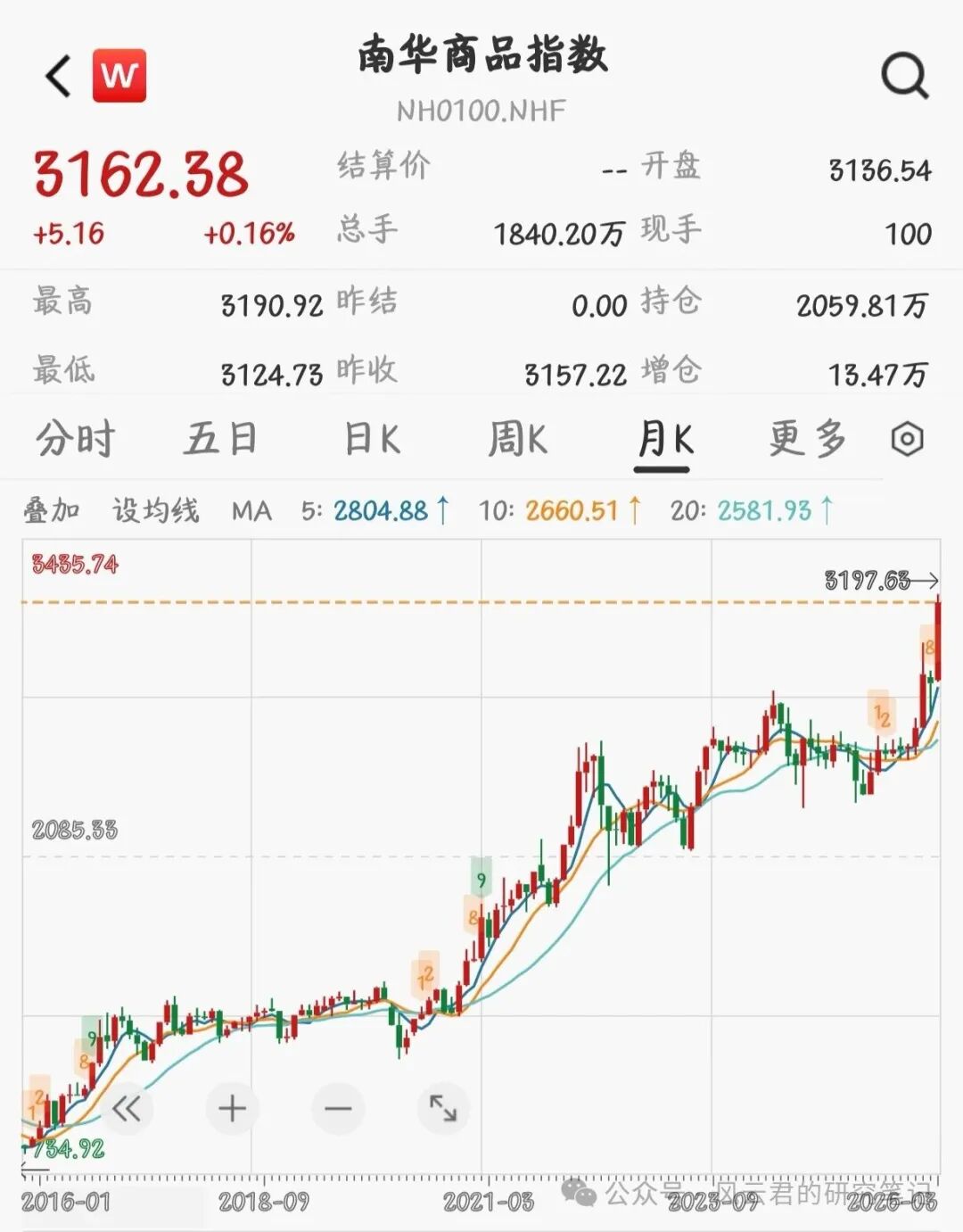Image resolution: width=963 pixels, height=1232 pixels.
Task: Tap 叠加 to overlay another index
Action: pyautogui.click(x=52, y=511)
